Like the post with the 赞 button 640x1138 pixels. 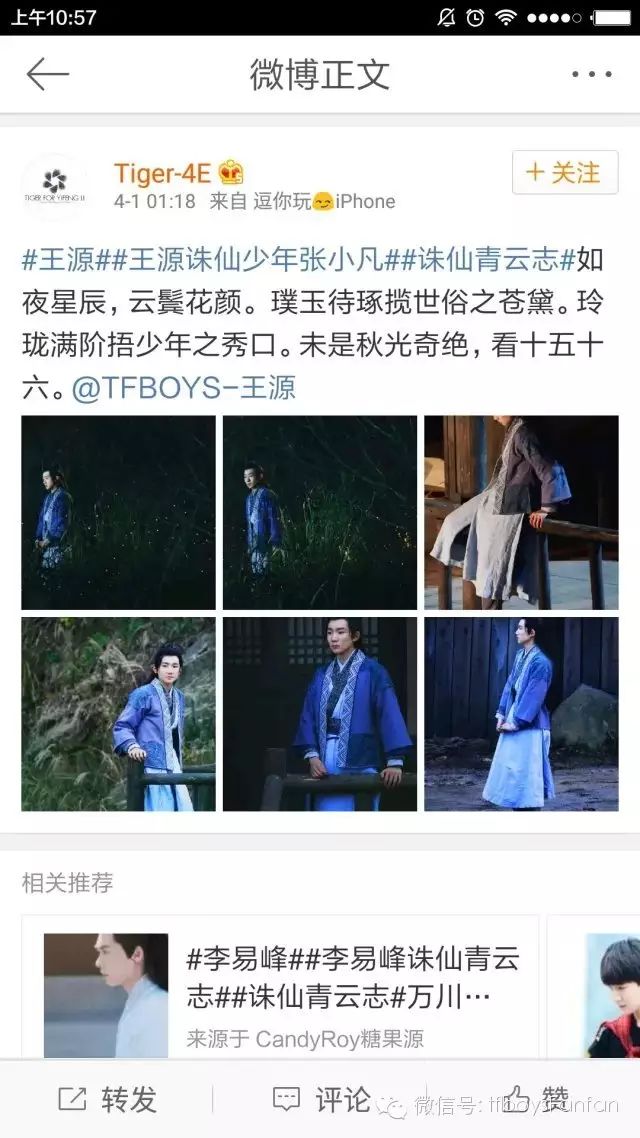pos(536,1100)
